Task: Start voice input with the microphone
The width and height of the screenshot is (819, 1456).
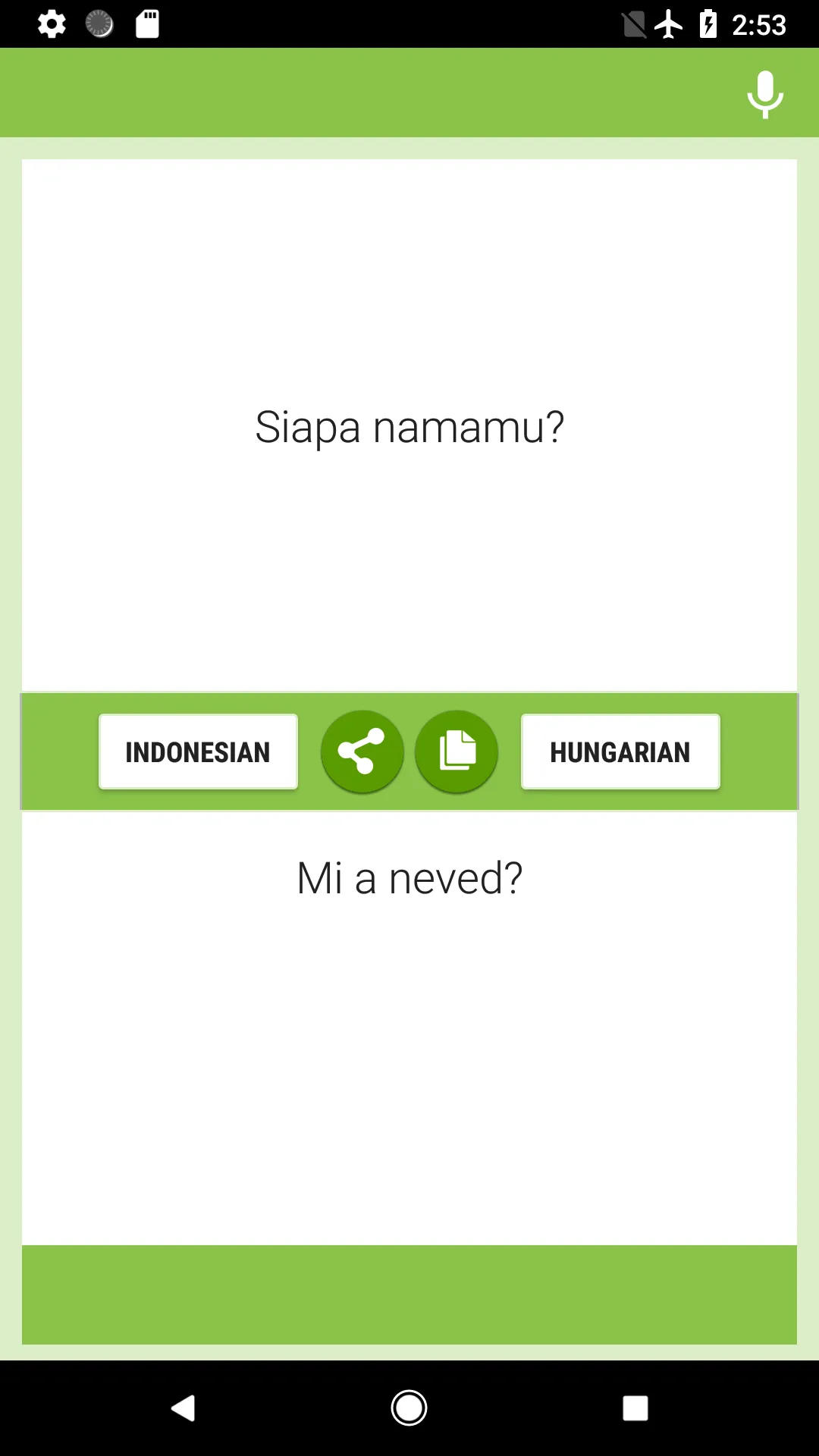Action: [x=764, y=94]
